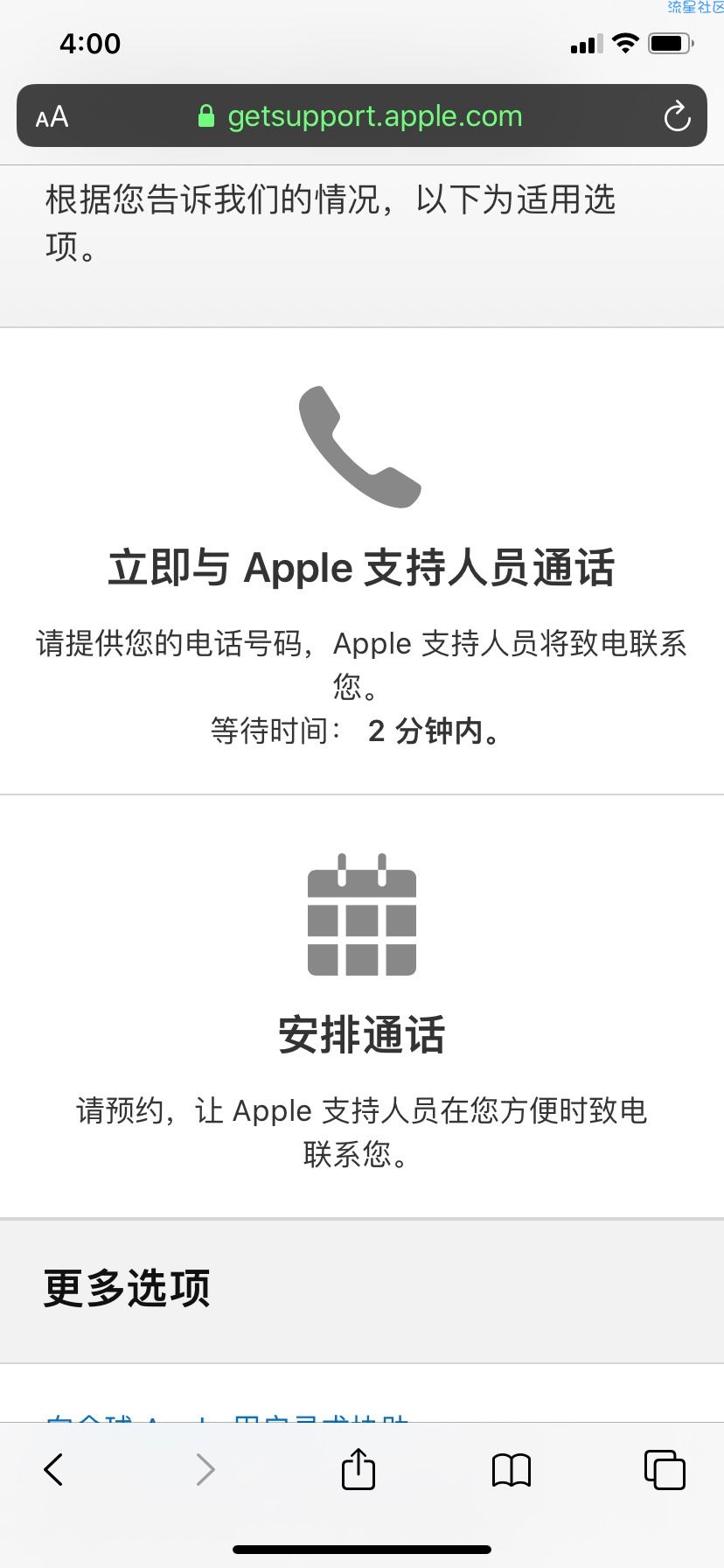
Task: Select 立即与 Apple 支持人员通话 option
Action: (361, 567)
